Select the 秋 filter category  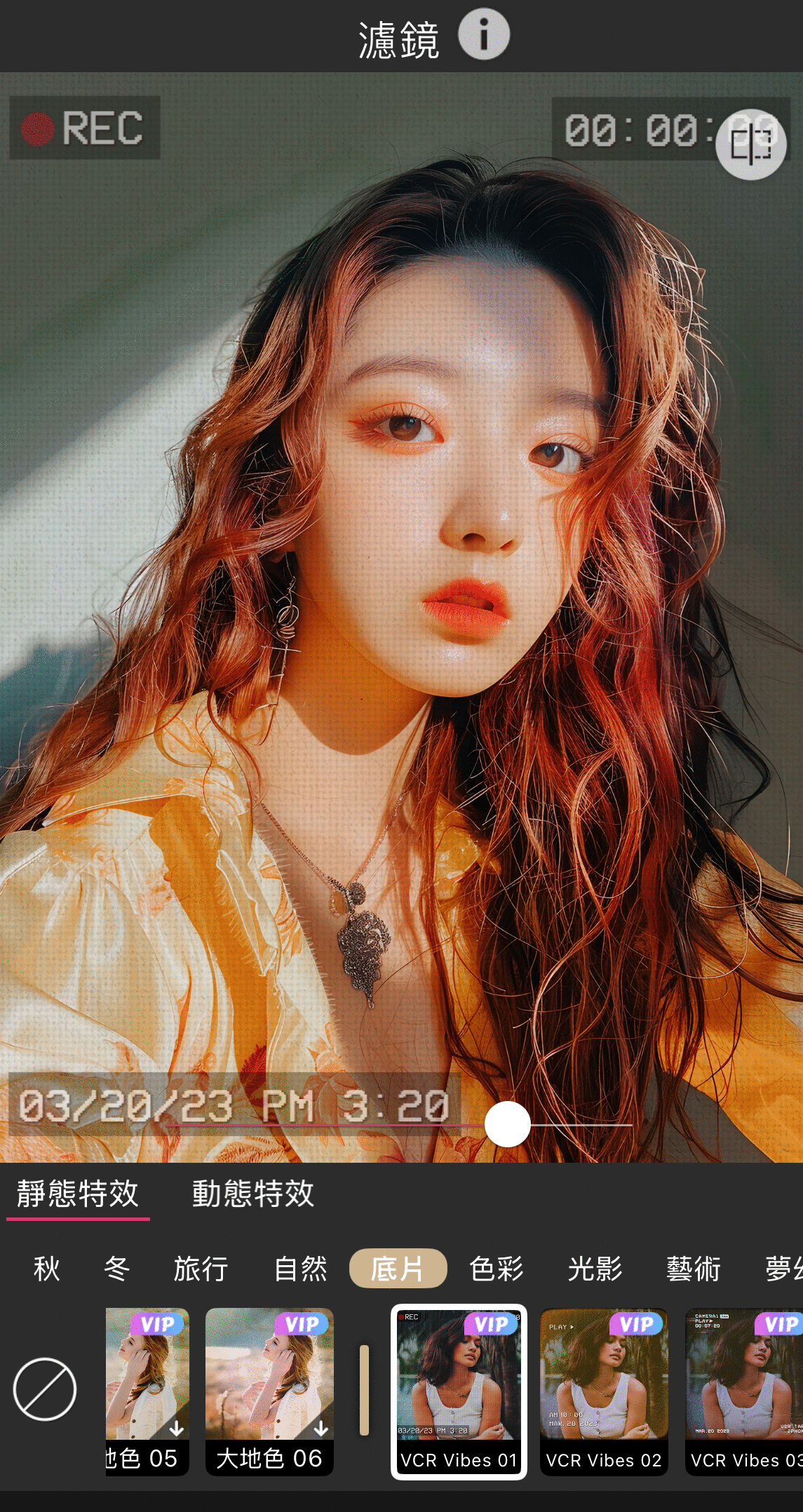(46, 1269)
